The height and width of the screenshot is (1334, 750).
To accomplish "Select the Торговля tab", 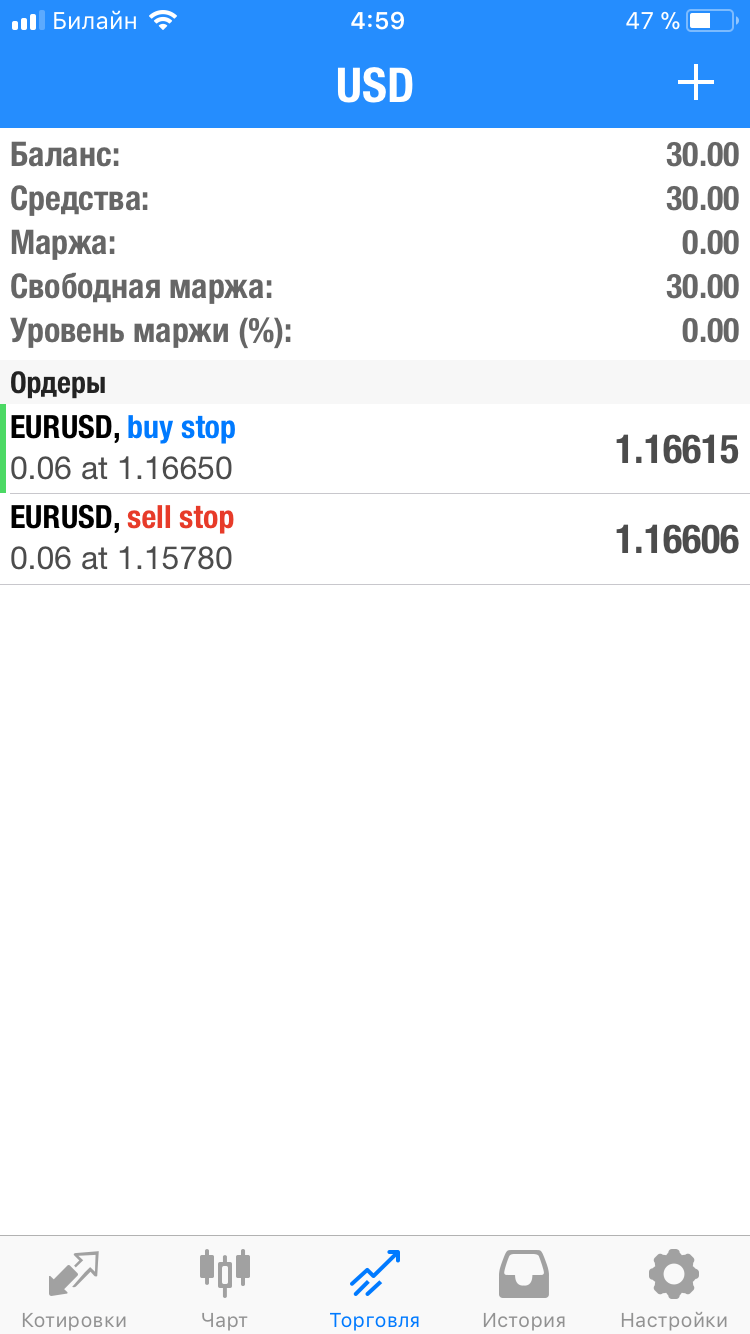I will 375,1288.
